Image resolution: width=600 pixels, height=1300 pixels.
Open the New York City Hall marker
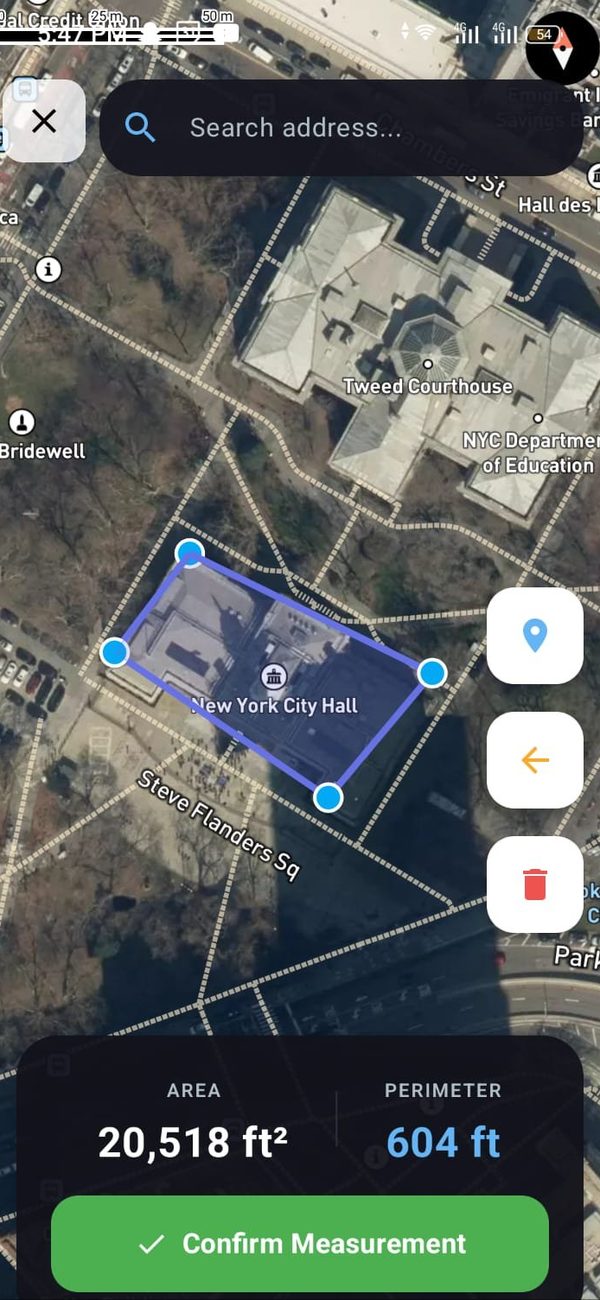coord(274,677)
